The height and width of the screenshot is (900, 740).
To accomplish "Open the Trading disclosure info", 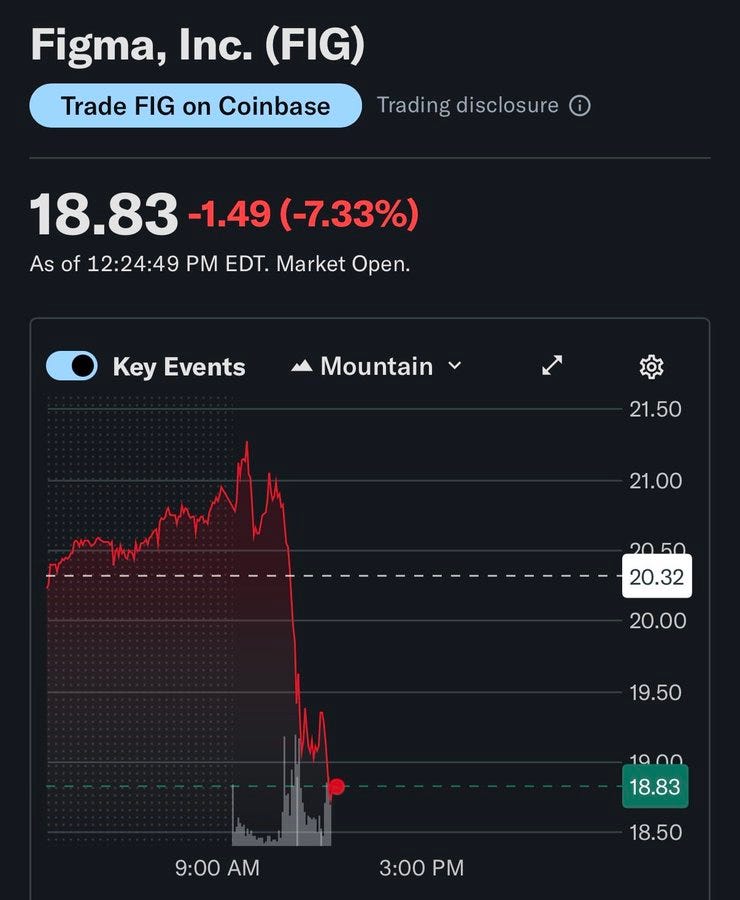I will (x=579, y=106).
